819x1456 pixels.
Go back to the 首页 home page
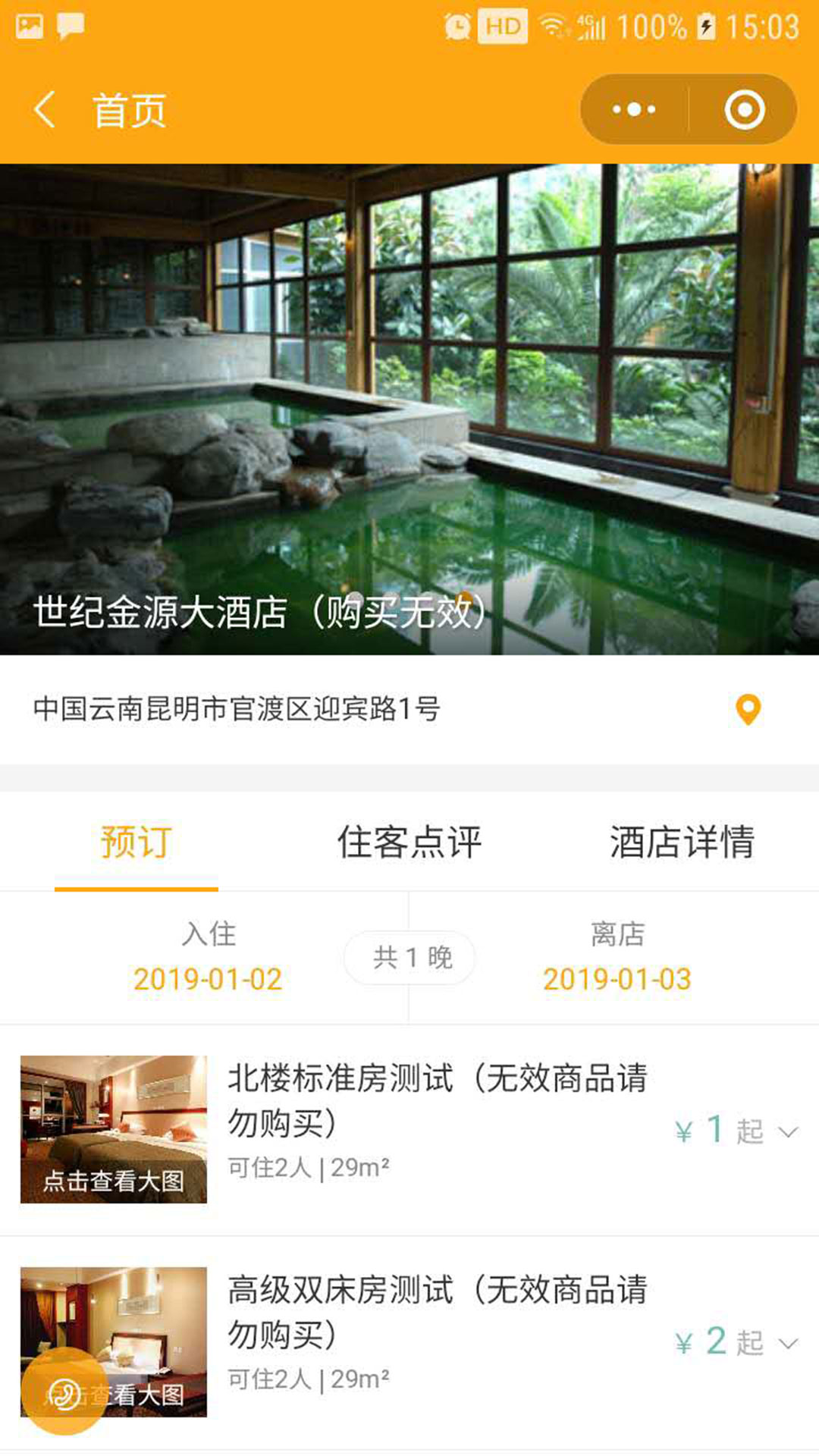pyautogui.click(x=45, y=110)
